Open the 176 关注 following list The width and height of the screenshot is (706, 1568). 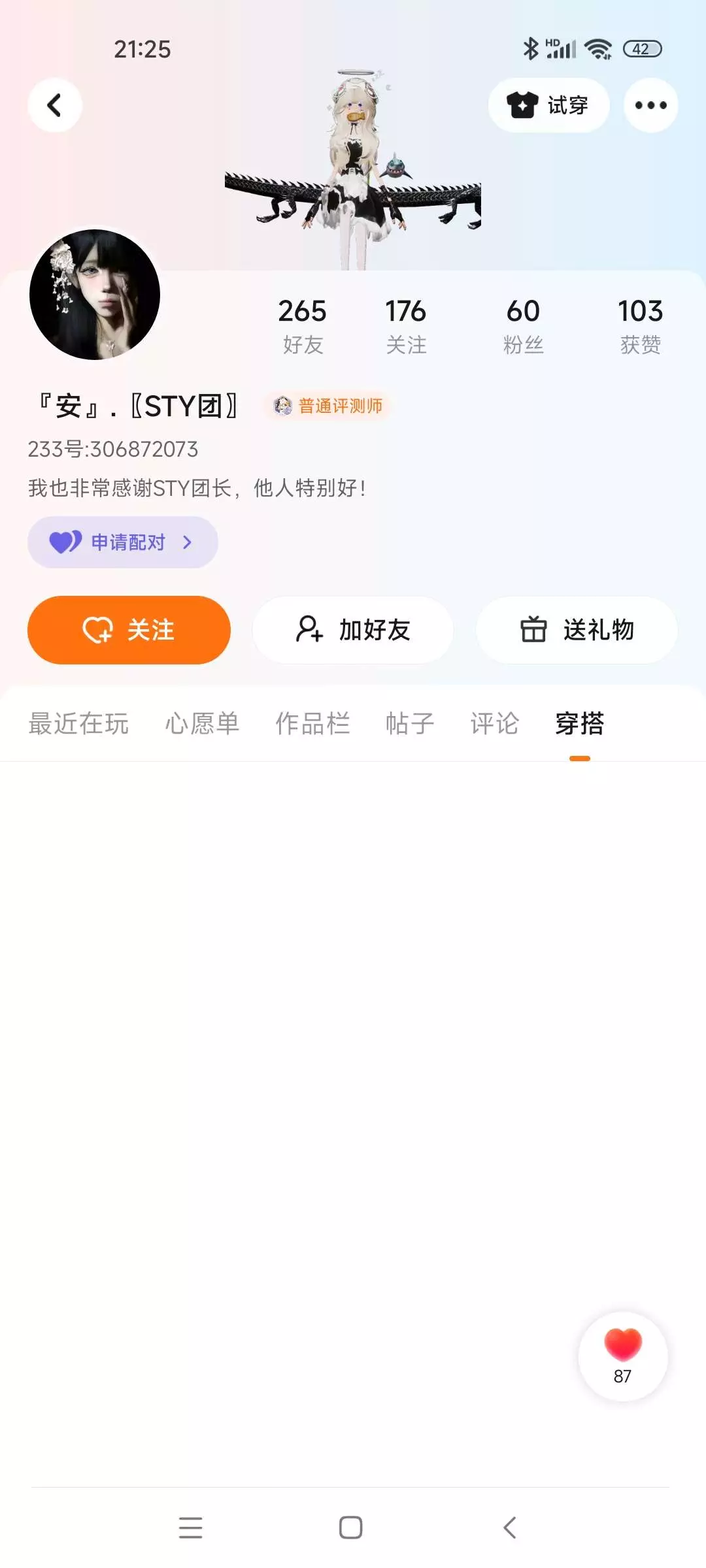406,326
